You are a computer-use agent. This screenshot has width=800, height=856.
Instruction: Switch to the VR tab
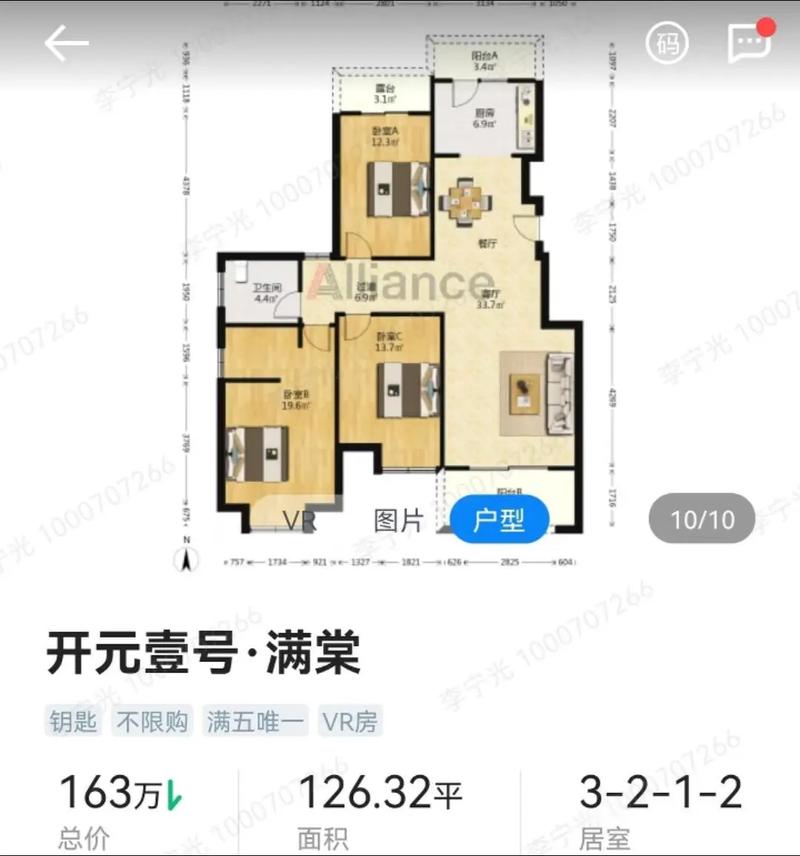300,520
